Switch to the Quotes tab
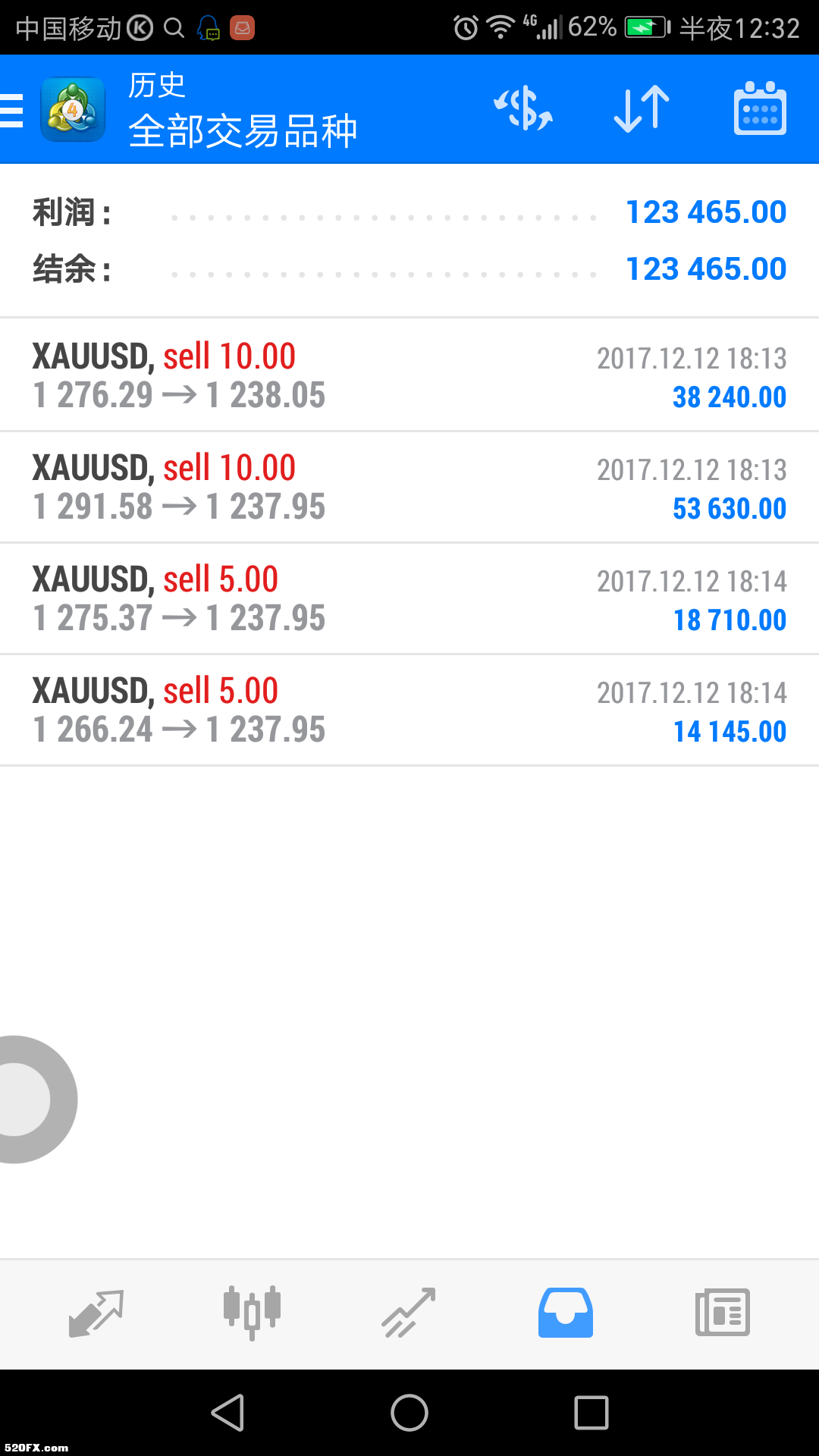This screenshot has width=819, height=1456. pyautogui.click(x=96, y=1313)
